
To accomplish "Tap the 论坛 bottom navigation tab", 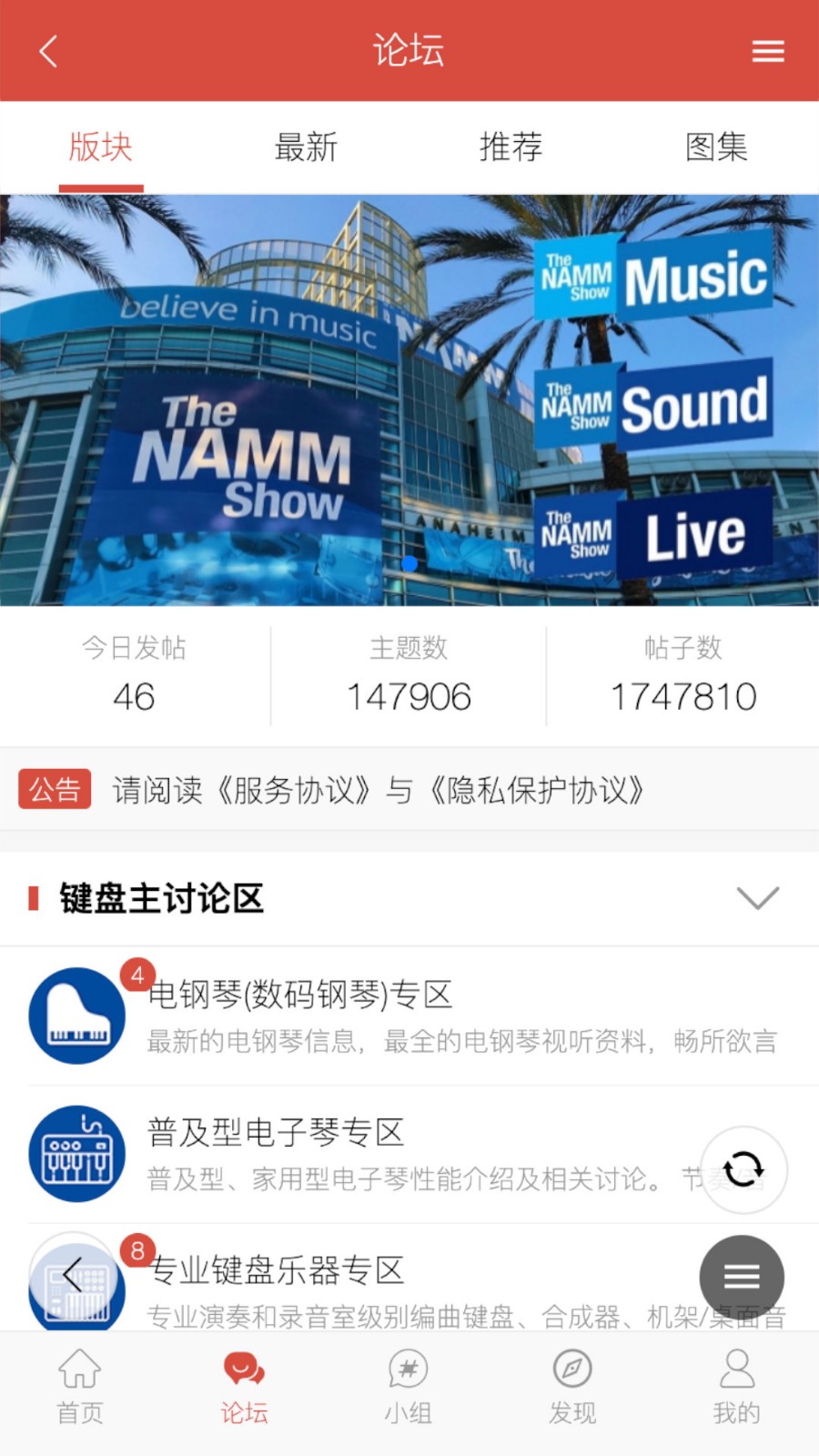I will (x=244, y=1386).
